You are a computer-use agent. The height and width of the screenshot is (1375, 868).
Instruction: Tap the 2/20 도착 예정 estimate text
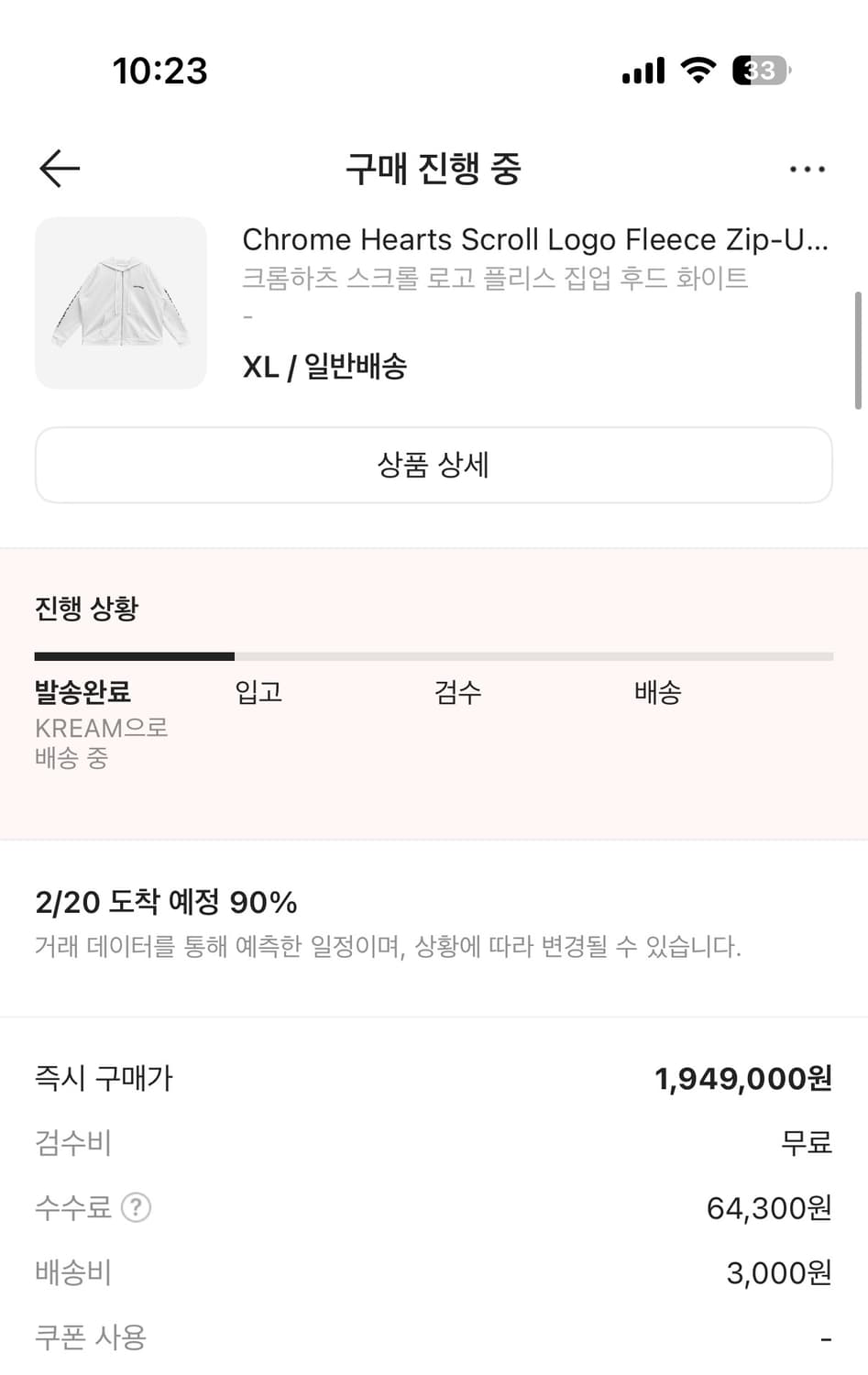[165, 902]
